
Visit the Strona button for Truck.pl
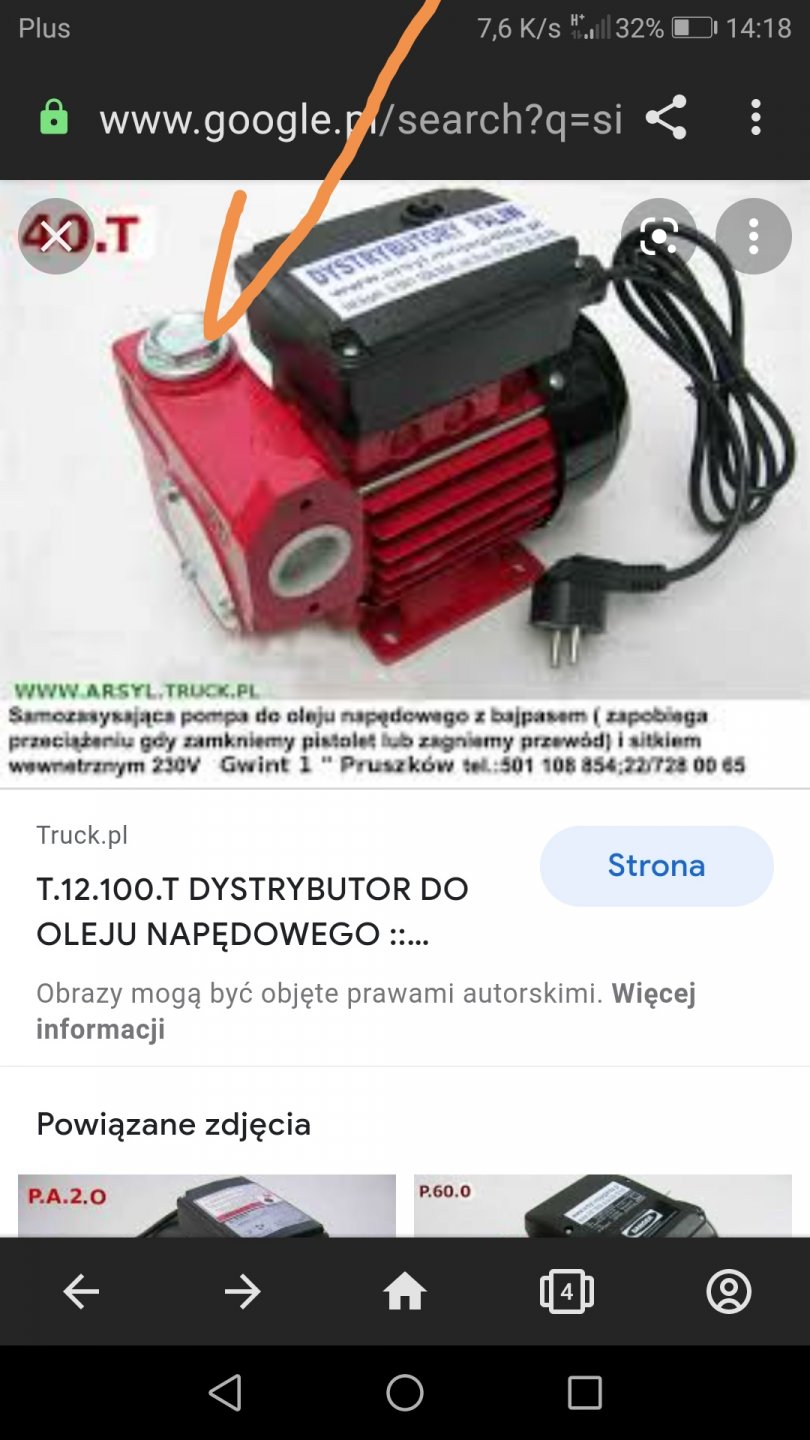[x=656, y=866]
